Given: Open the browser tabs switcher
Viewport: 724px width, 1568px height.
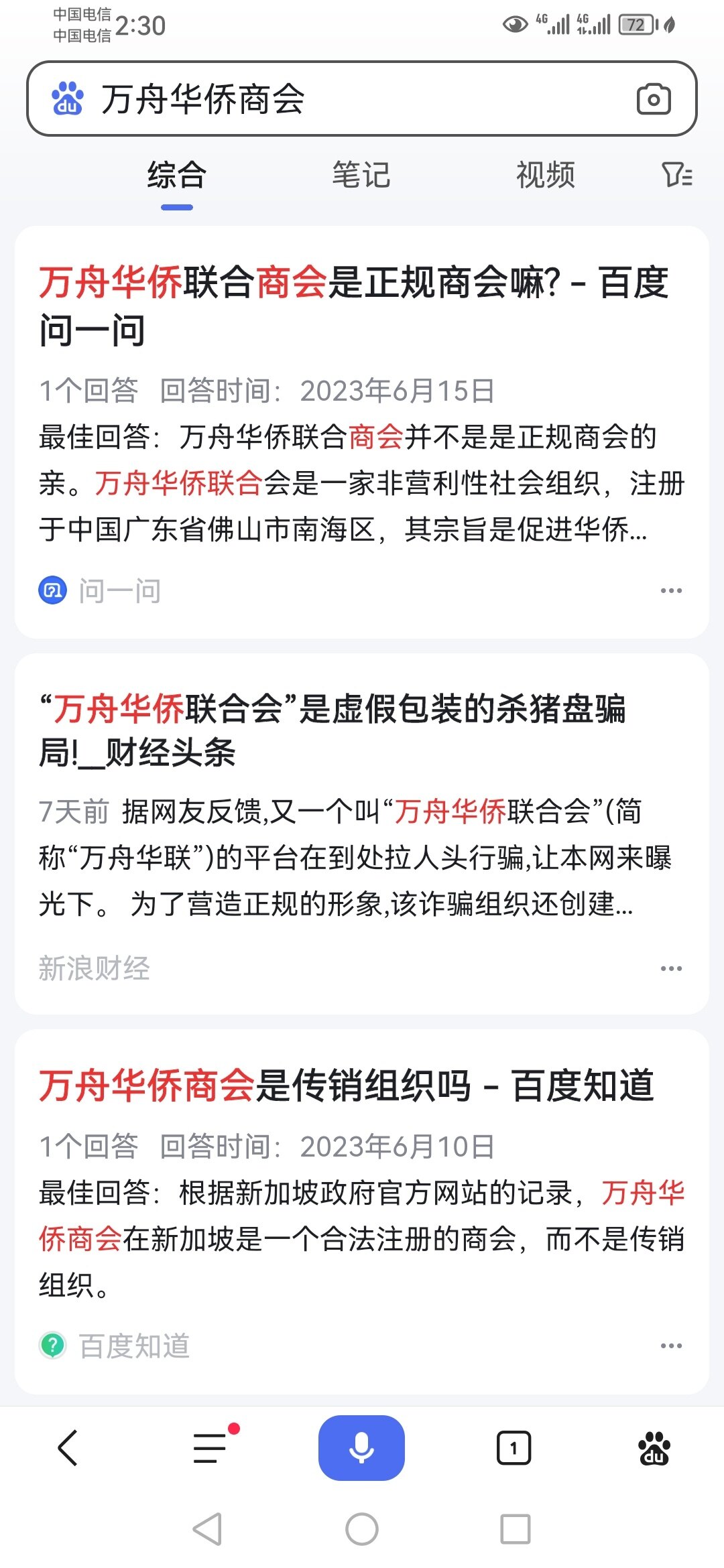Looking at the screenshot, I should click(x=514, y=1448).
